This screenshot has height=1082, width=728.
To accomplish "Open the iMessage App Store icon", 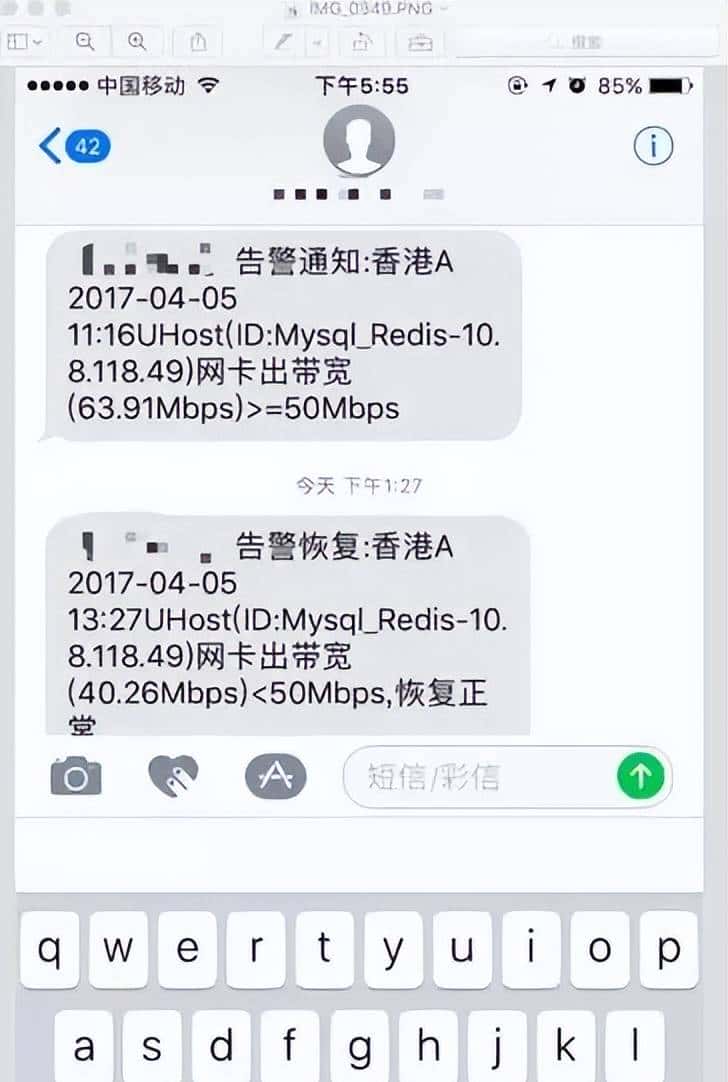I will click(x=276, y=777).
